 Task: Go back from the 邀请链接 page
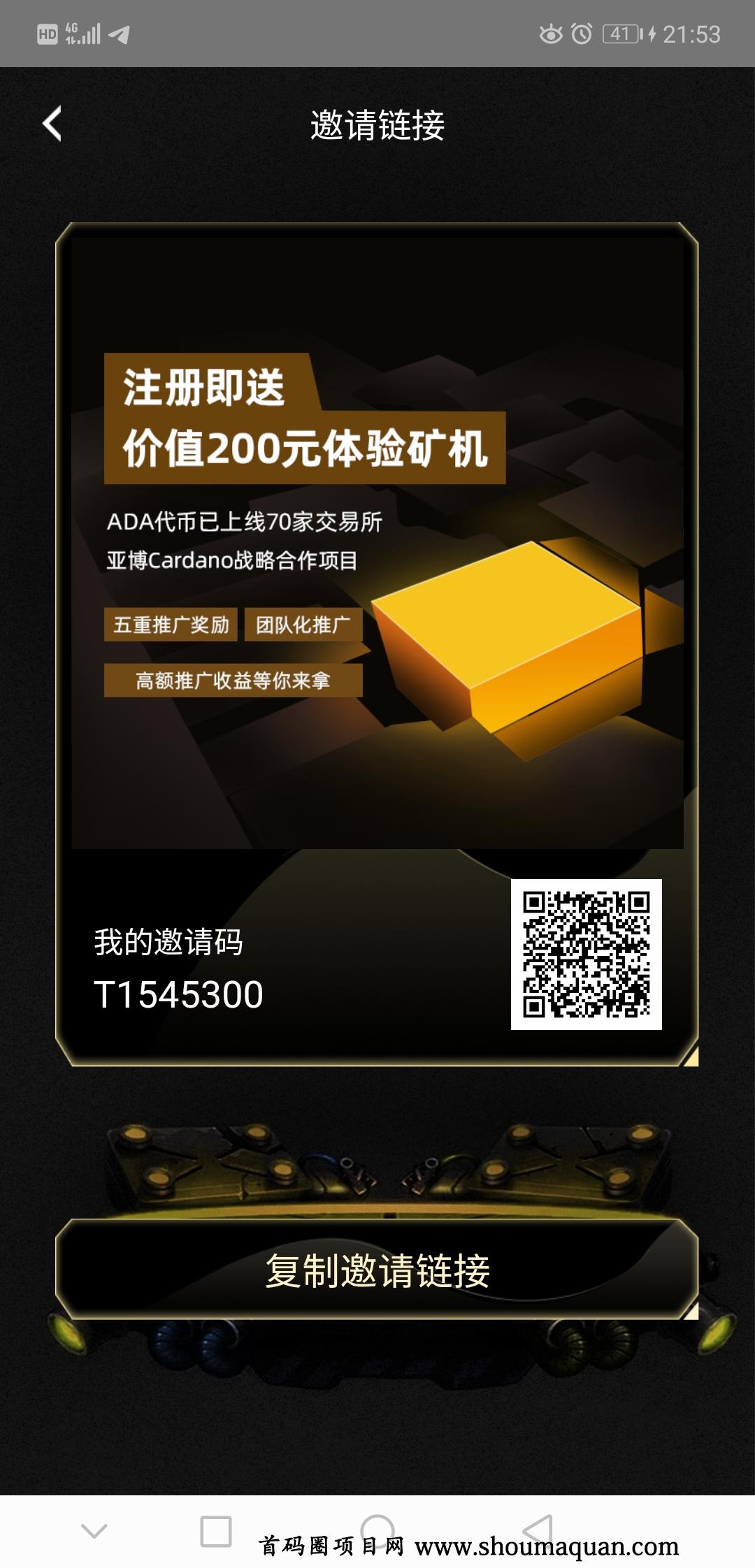pos(52,124)
